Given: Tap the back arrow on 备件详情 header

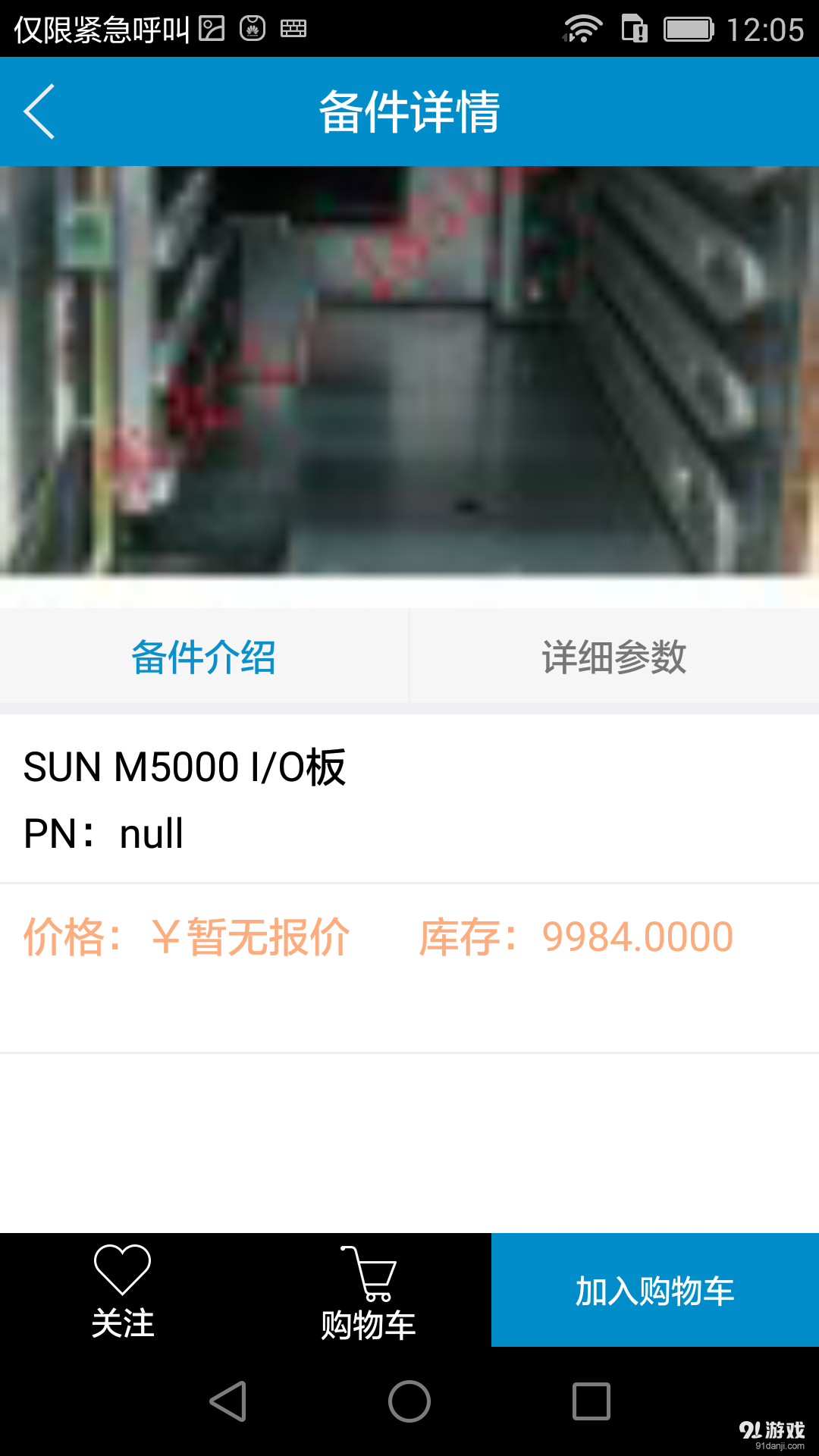Looking at the screenshot, I should tap(39, 111).
